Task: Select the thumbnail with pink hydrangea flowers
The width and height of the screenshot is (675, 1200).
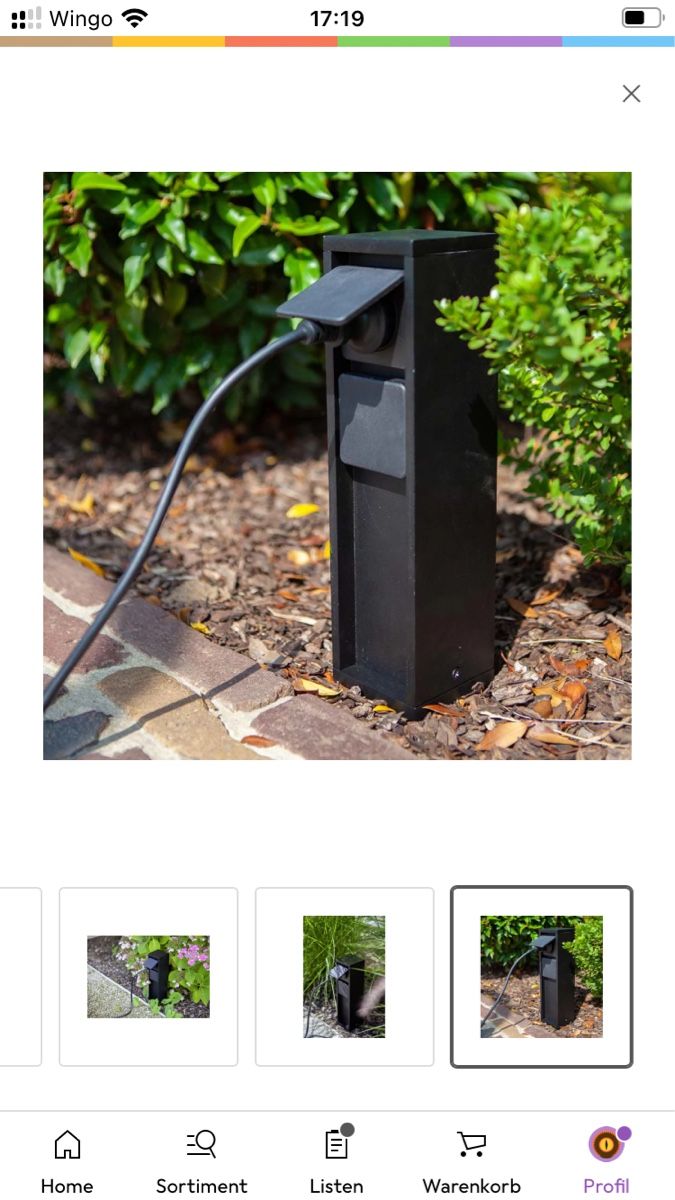Action: 148,977
